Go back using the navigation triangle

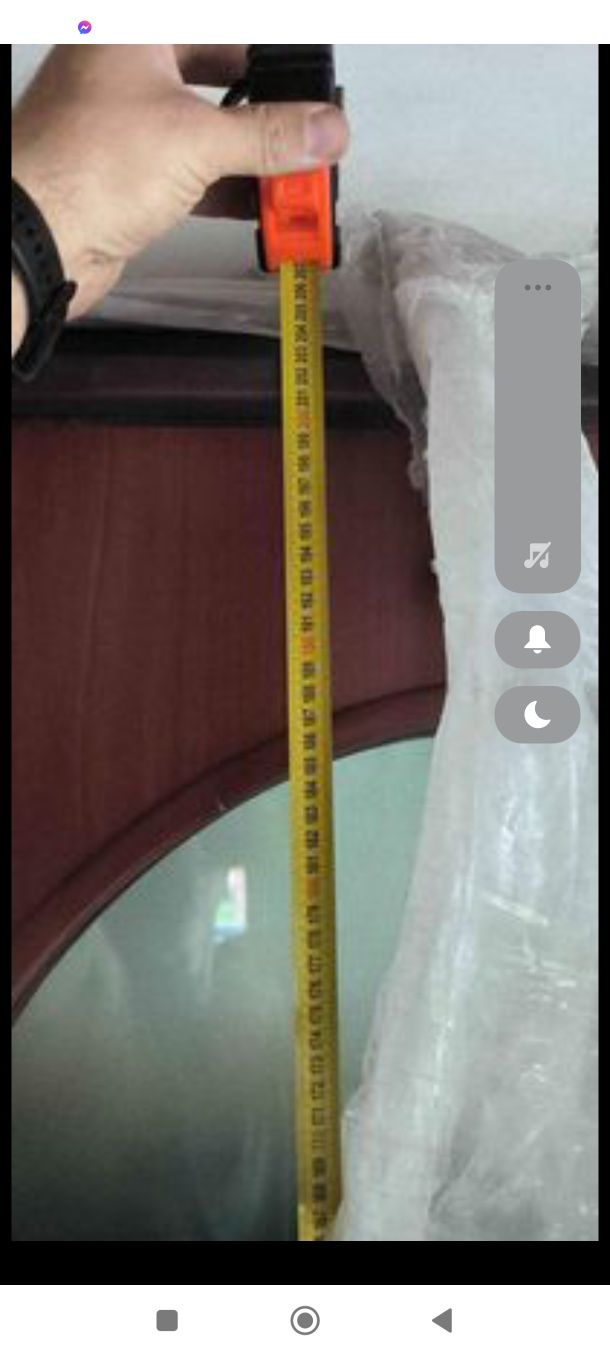coord(442,1320)
